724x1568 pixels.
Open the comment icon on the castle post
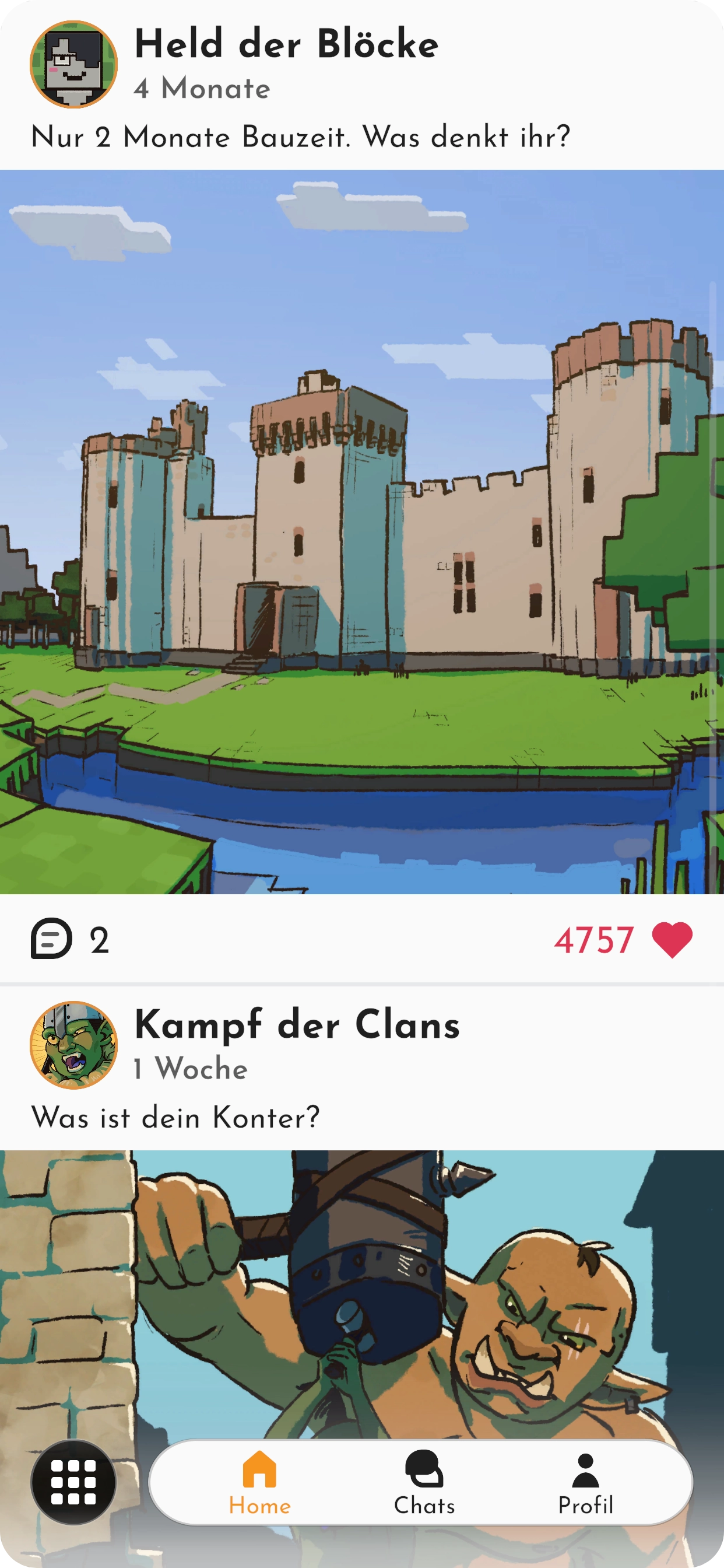(x=52, y=941)
